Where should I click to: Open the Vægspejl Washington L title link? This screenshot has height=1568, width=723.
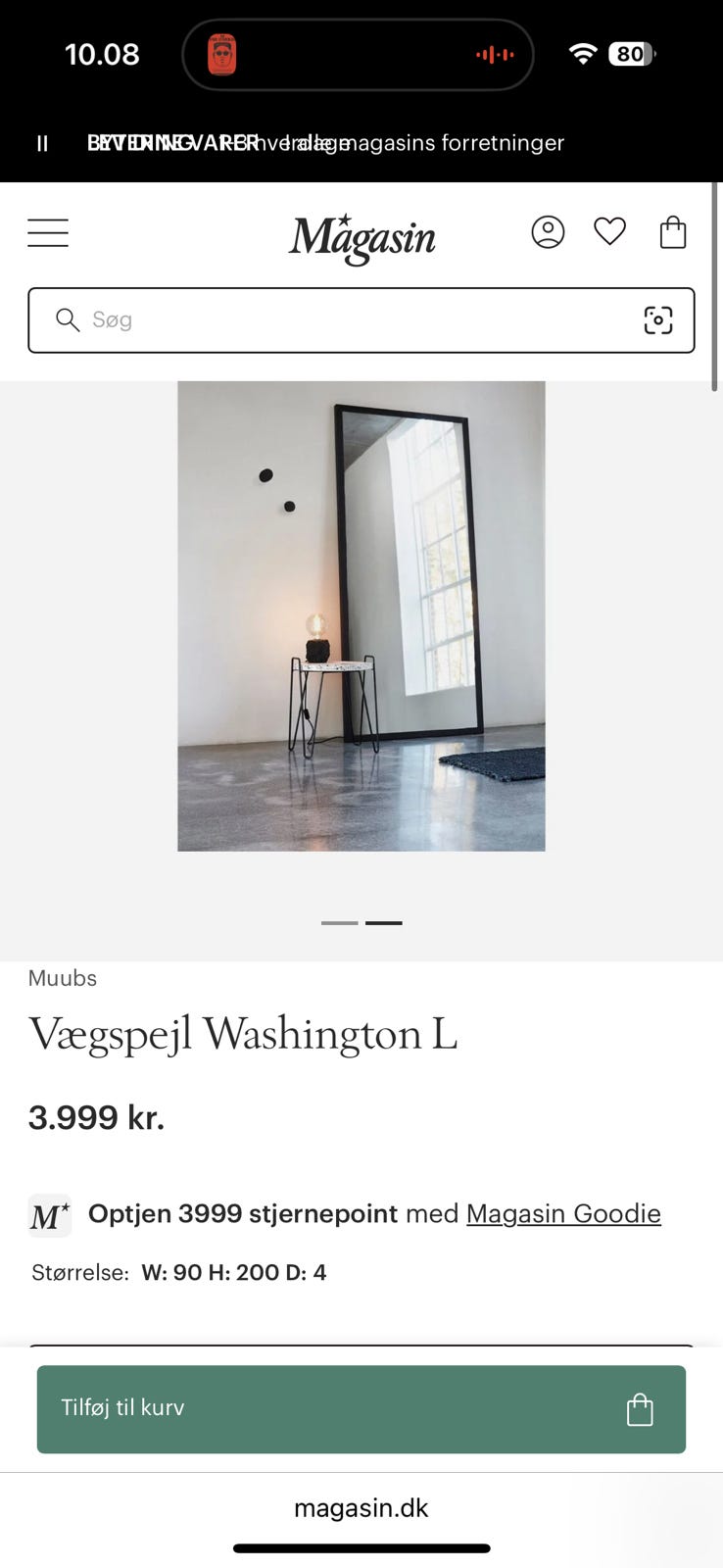[243, 1033]
